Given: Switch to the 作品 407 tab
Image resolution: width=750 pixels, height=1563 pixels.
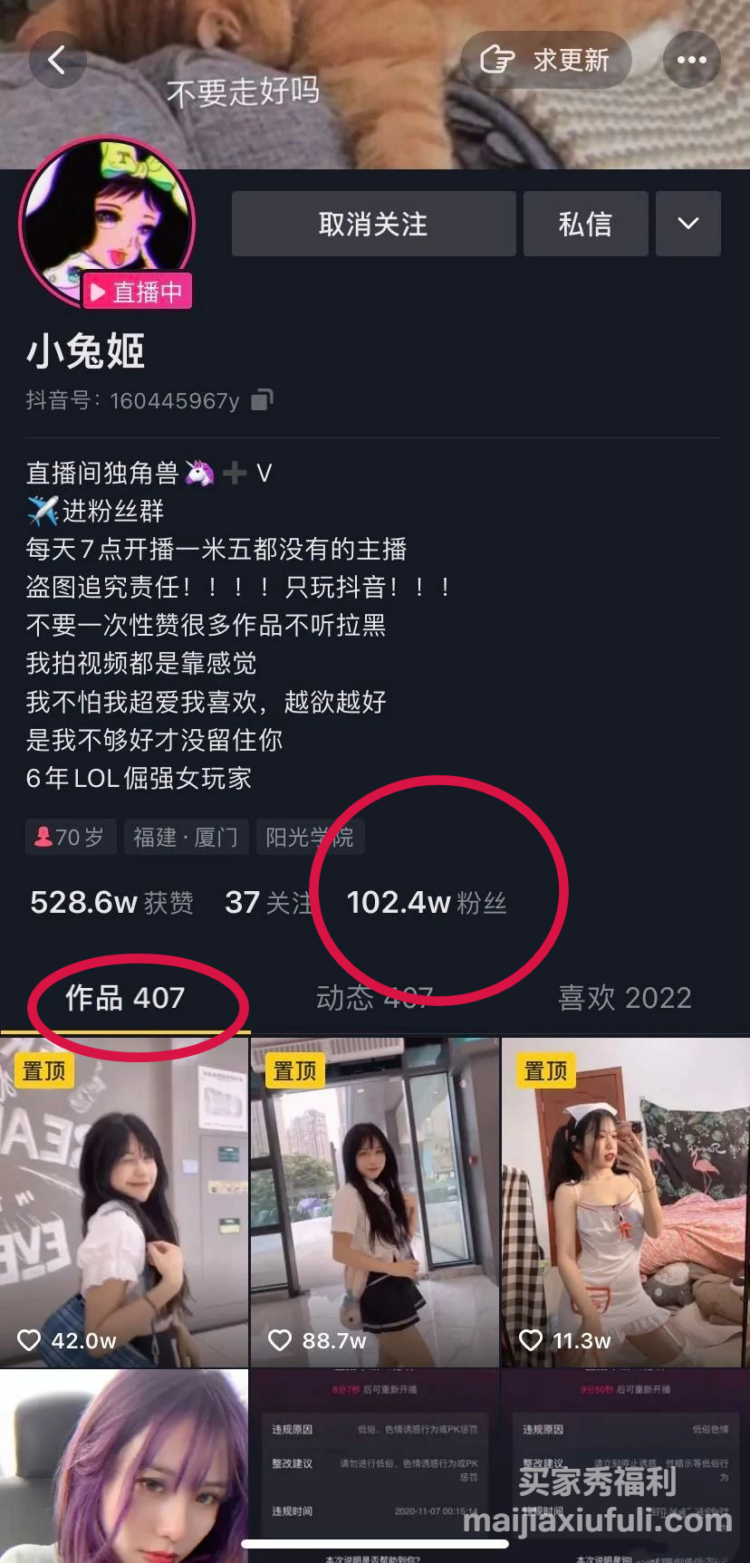Looking at the screenshot, I should pyautogui.click(x=125, y=997).
